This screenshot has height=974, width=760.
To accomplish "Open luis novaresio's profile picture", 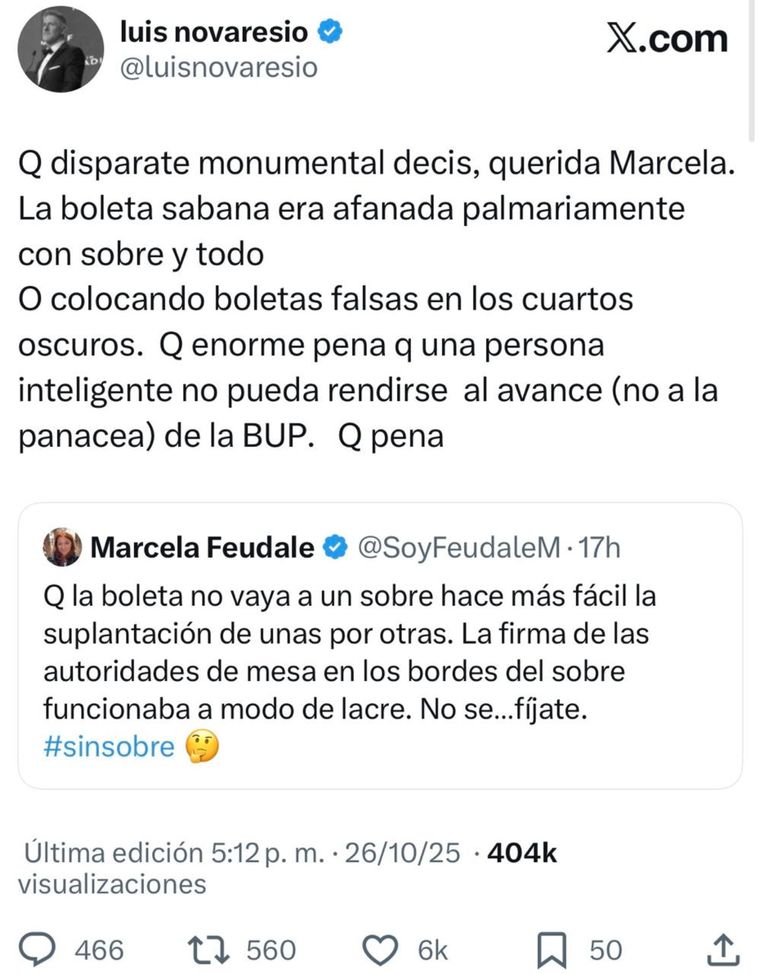I will click(x=59, y=47).
